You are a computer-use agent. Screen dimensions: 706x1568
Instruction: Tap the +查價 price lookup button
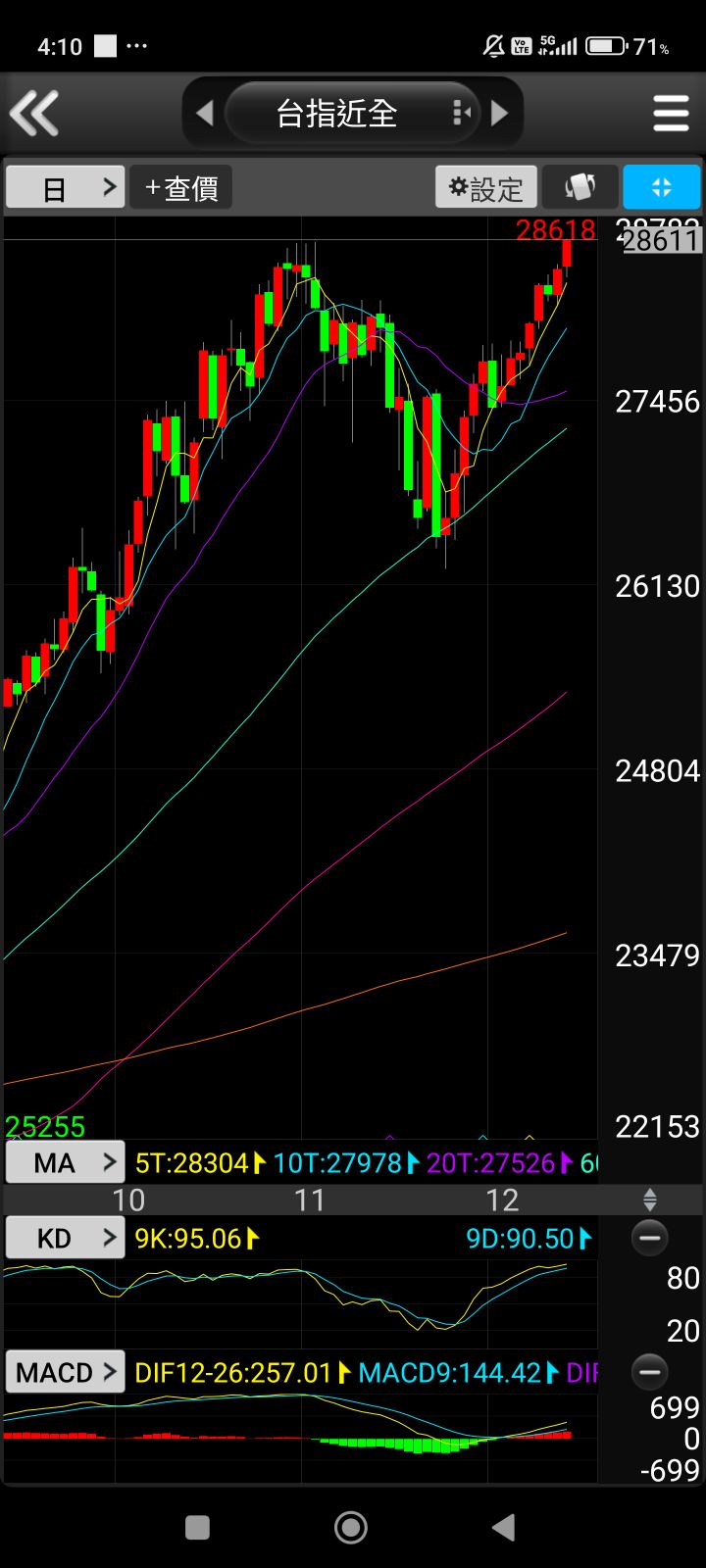point(181,187)
